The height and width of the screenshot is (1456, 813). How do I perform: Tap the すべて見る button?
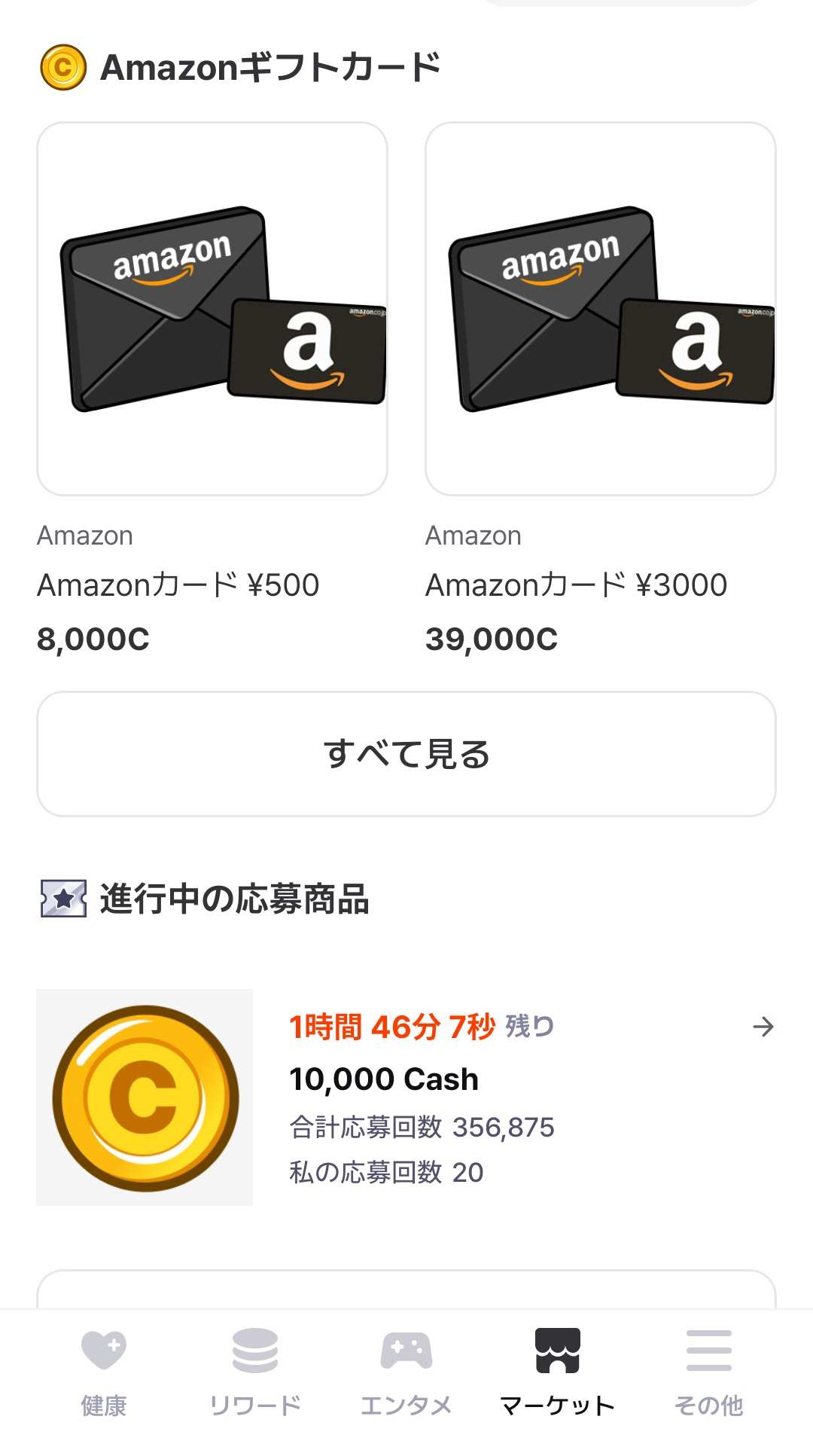click(x=406, y=754)
